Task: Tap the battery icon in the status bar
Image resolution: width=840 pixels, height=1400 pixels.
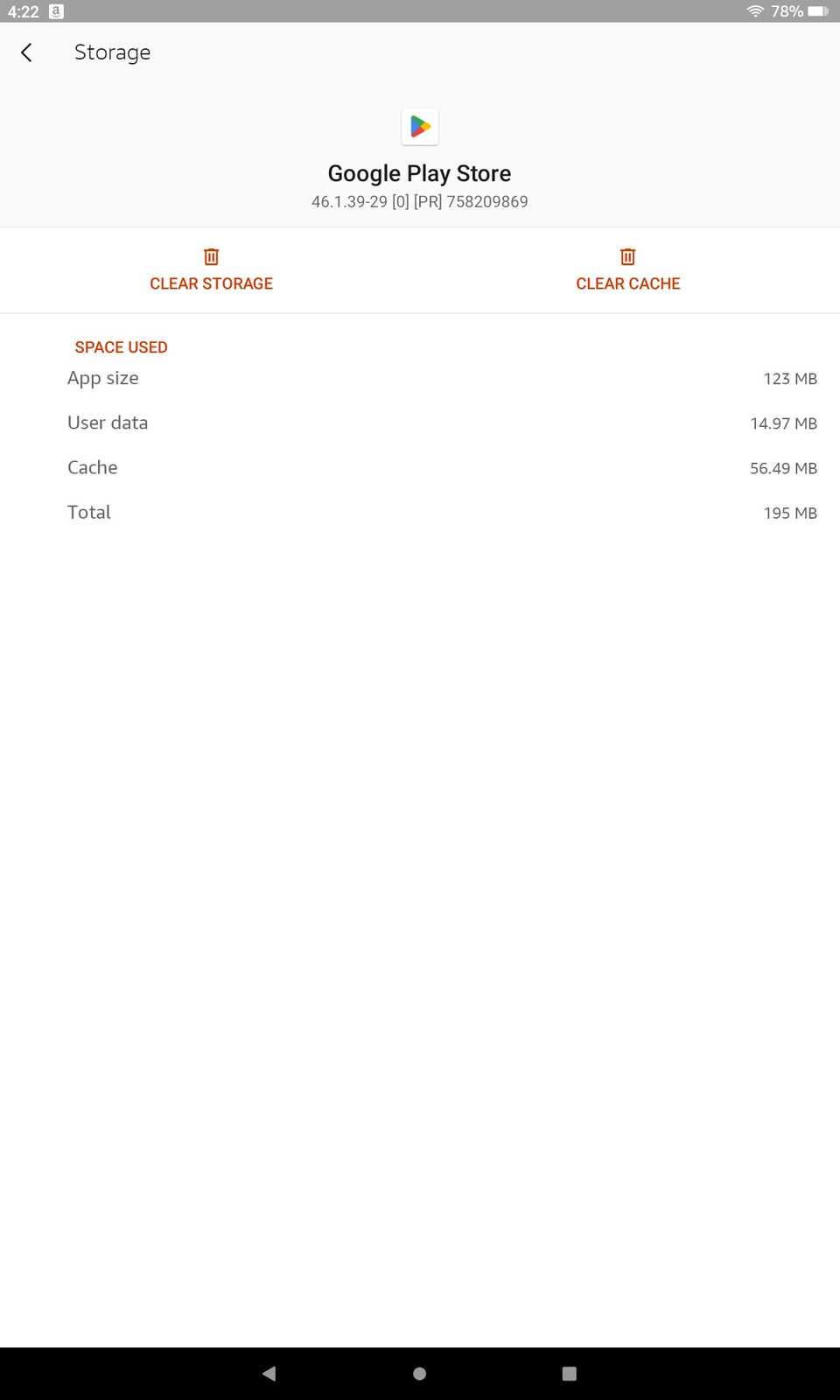Action: 819,12
